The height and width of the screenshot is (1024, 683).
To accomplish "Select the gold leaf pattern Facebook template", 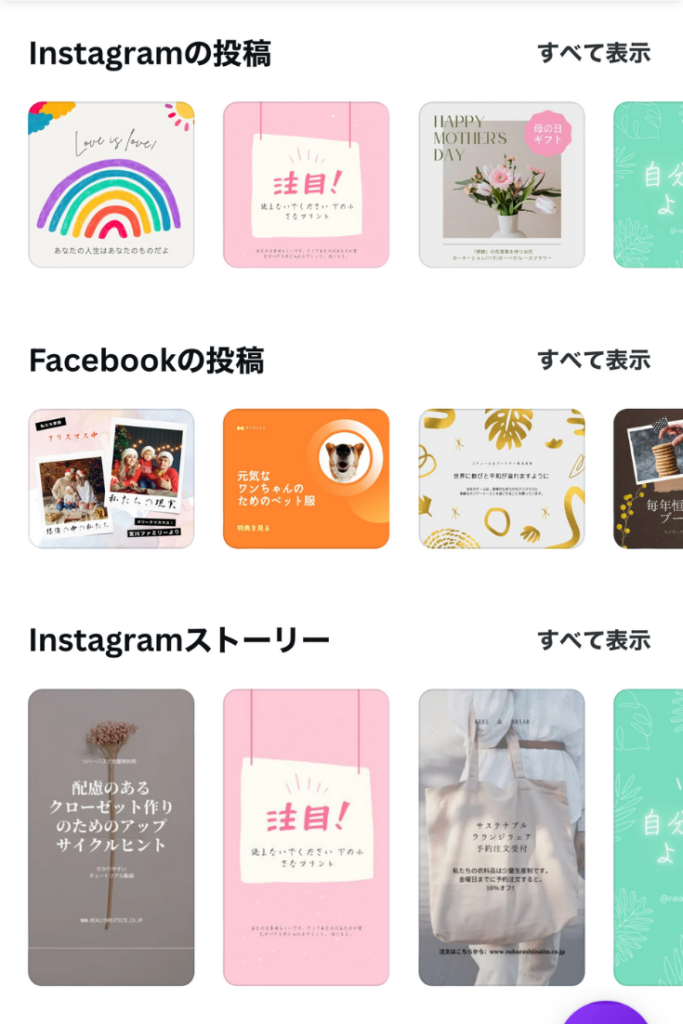I will click(501, 479).
